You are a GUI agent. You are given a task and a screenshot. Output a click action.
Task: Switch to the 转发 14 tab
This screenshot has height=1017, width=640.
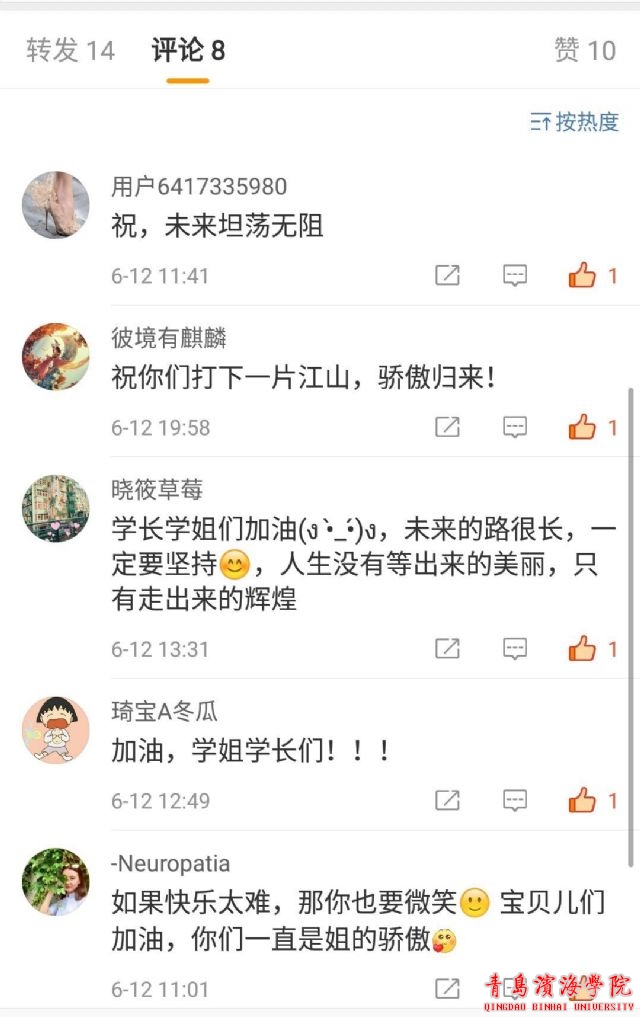tap(70, 51)
